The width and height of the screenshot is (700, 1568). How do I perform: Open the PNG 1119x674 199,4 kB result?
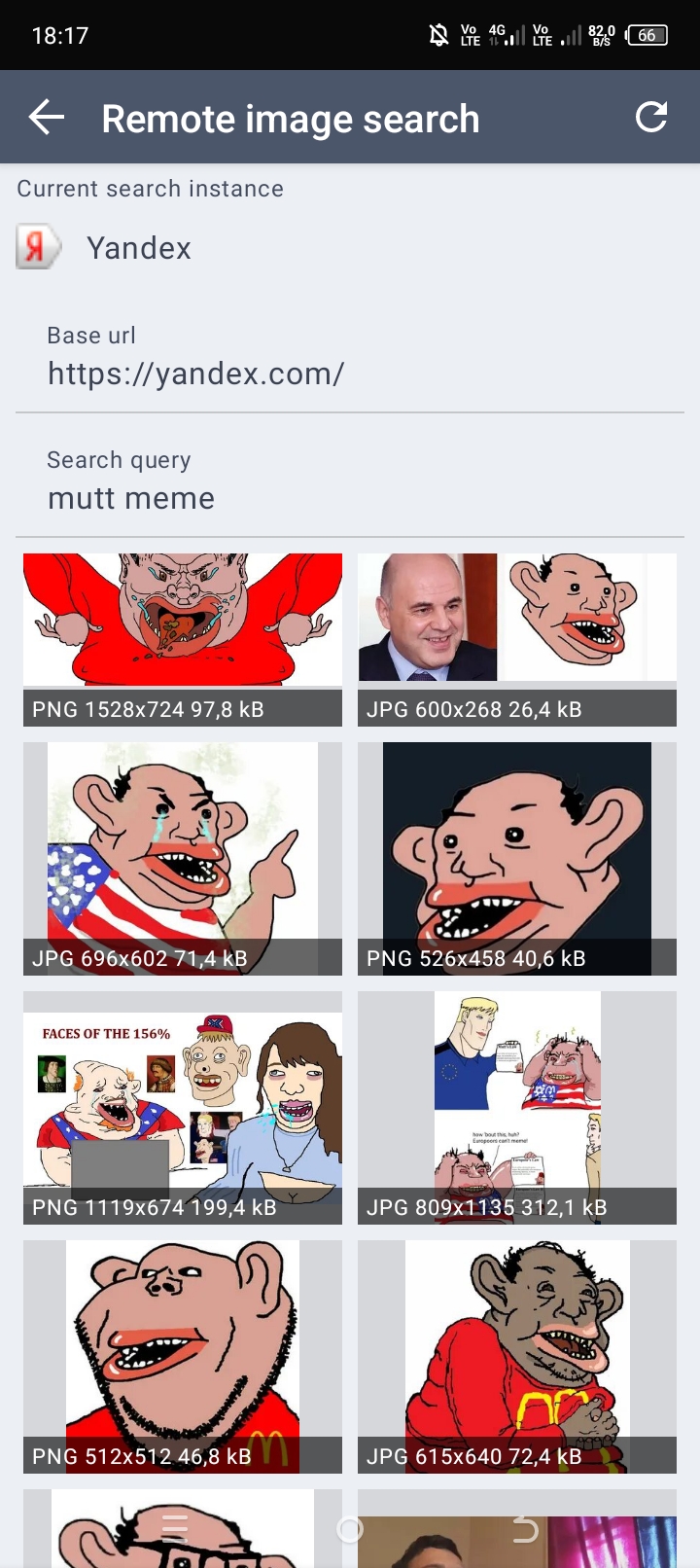[183, 1108]
